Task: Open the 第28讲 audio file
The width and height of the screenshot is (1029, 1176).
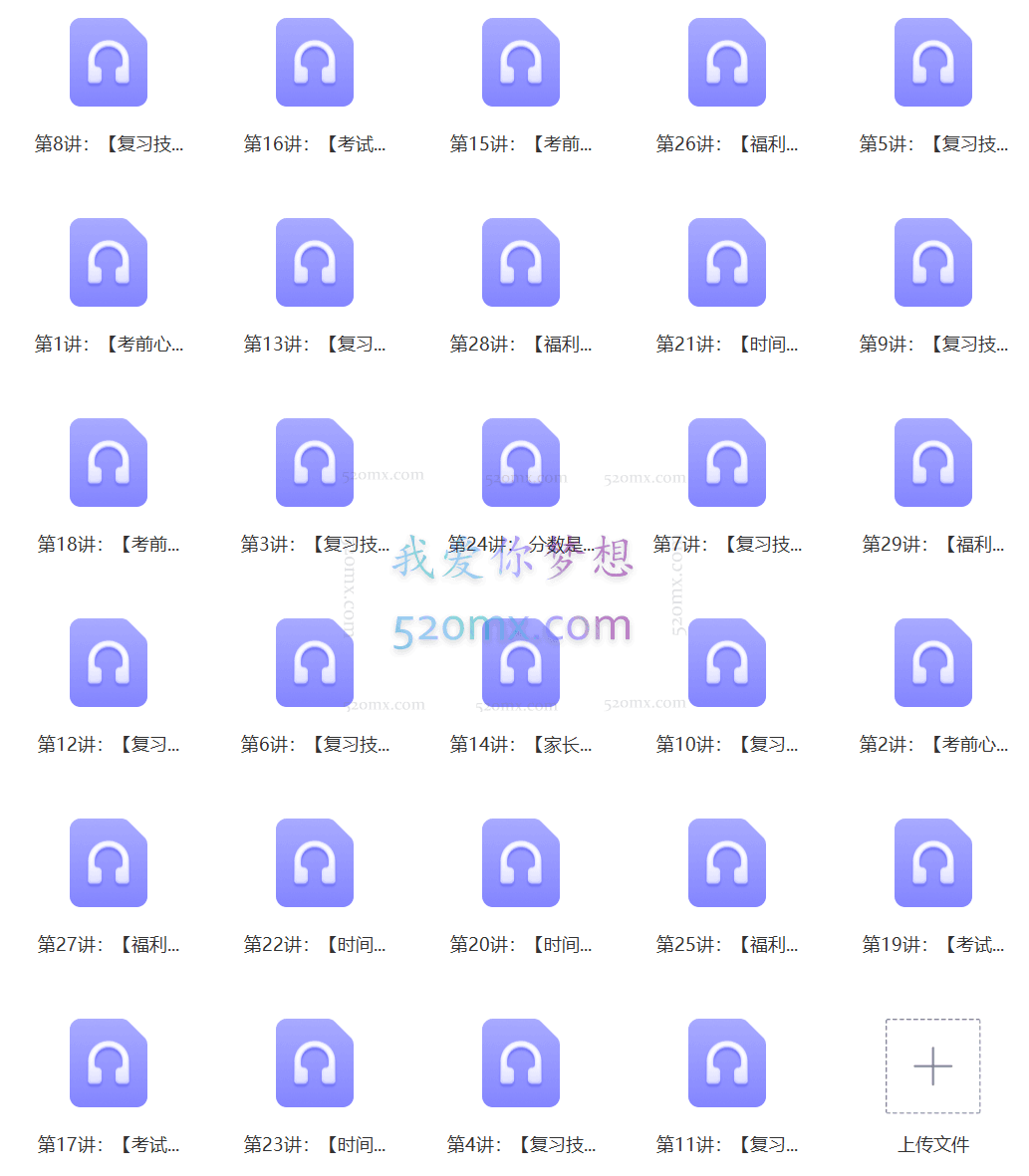Action: (x=521, y=263)
